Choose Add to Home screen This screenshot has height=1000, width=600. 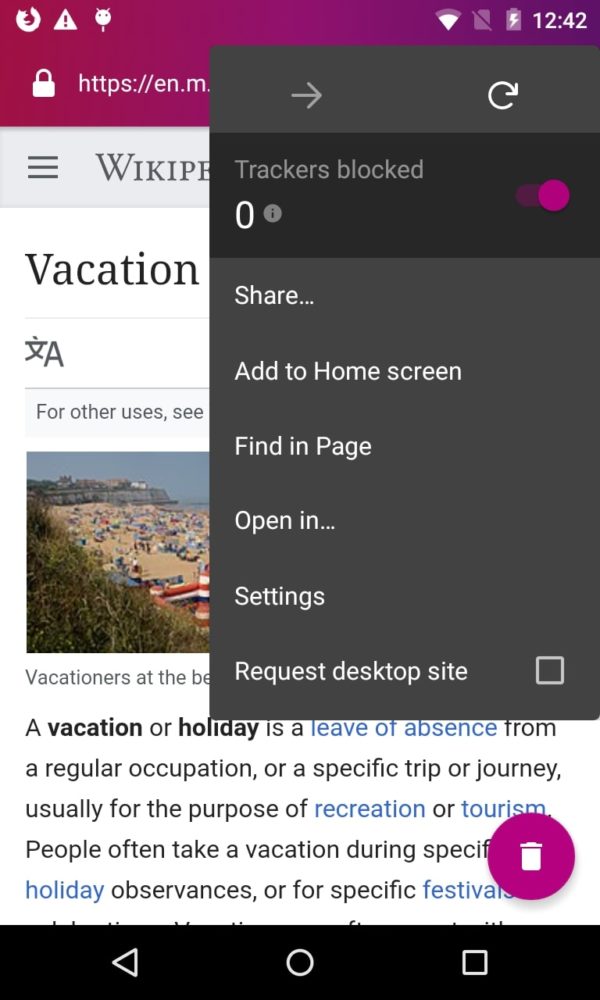(x=348, y=371)
